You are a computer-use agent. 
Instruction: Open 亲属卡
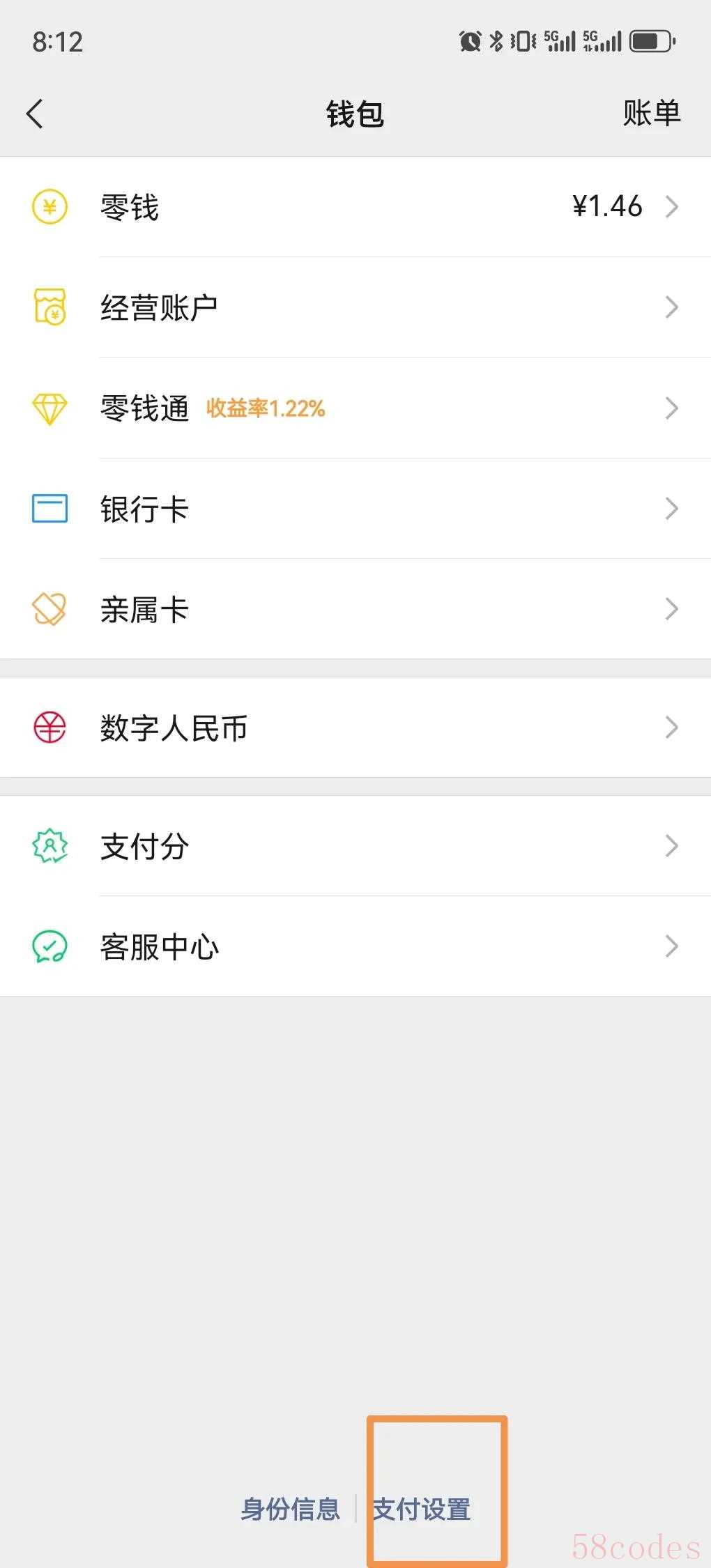[x=355, y=608]
